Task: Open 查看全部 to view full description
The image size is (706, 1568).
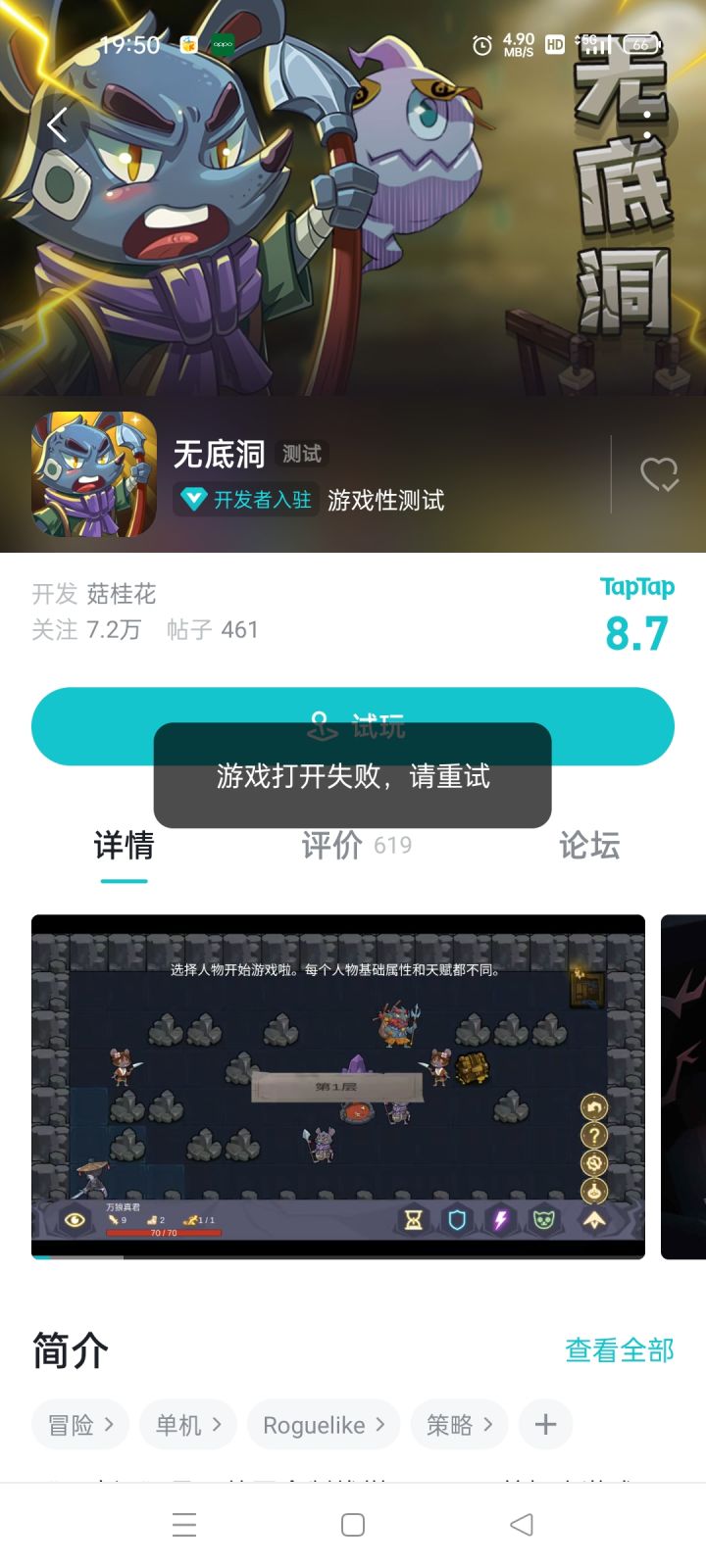Action: (618, 1349)
